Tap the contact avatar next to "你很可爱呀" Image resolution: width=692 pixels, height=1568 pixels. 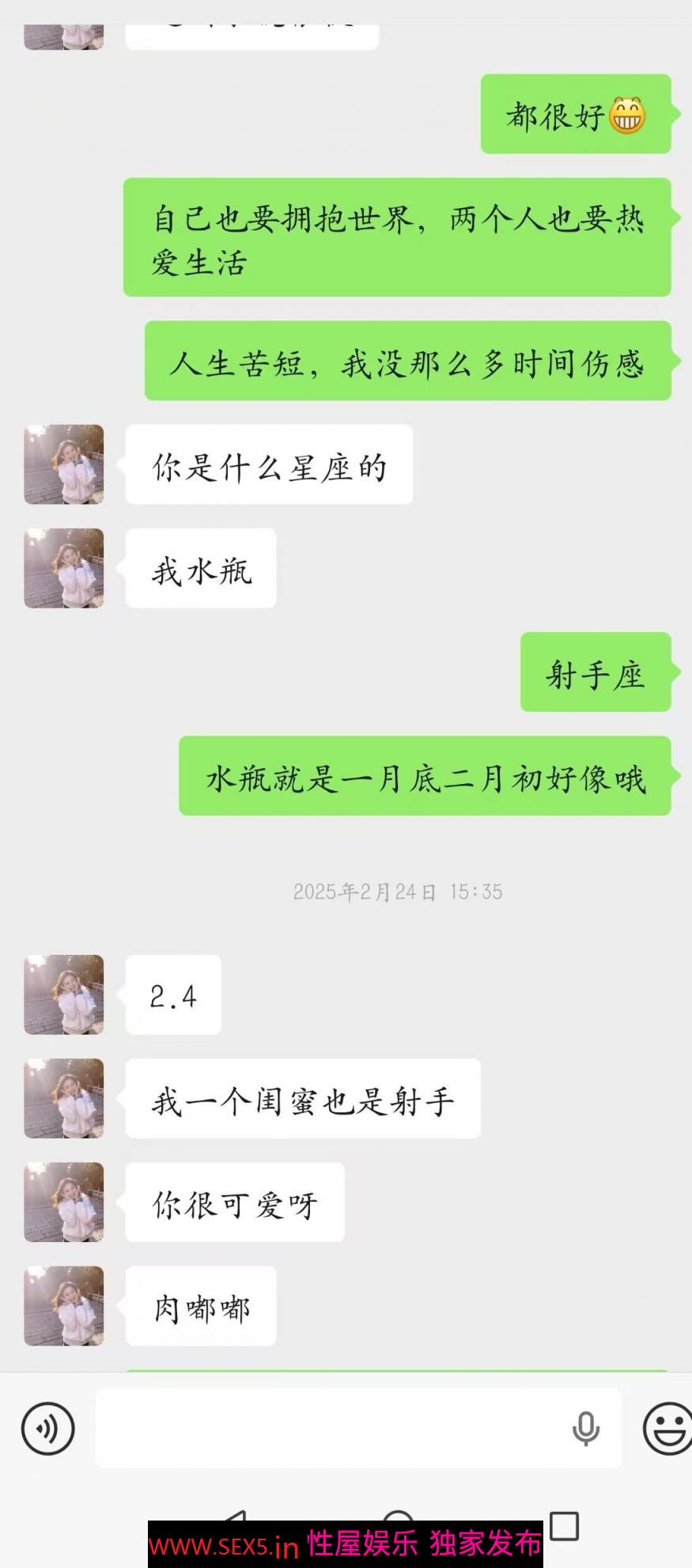click(x=64, y=1202)
